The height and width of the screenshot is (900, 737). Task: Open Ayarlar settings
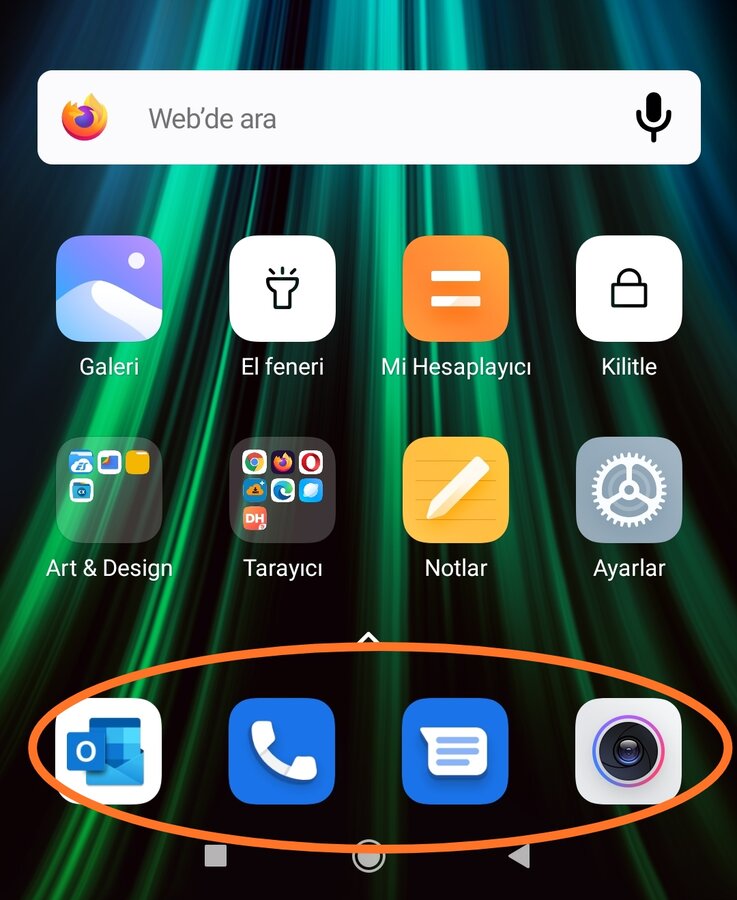click(628, 490)
